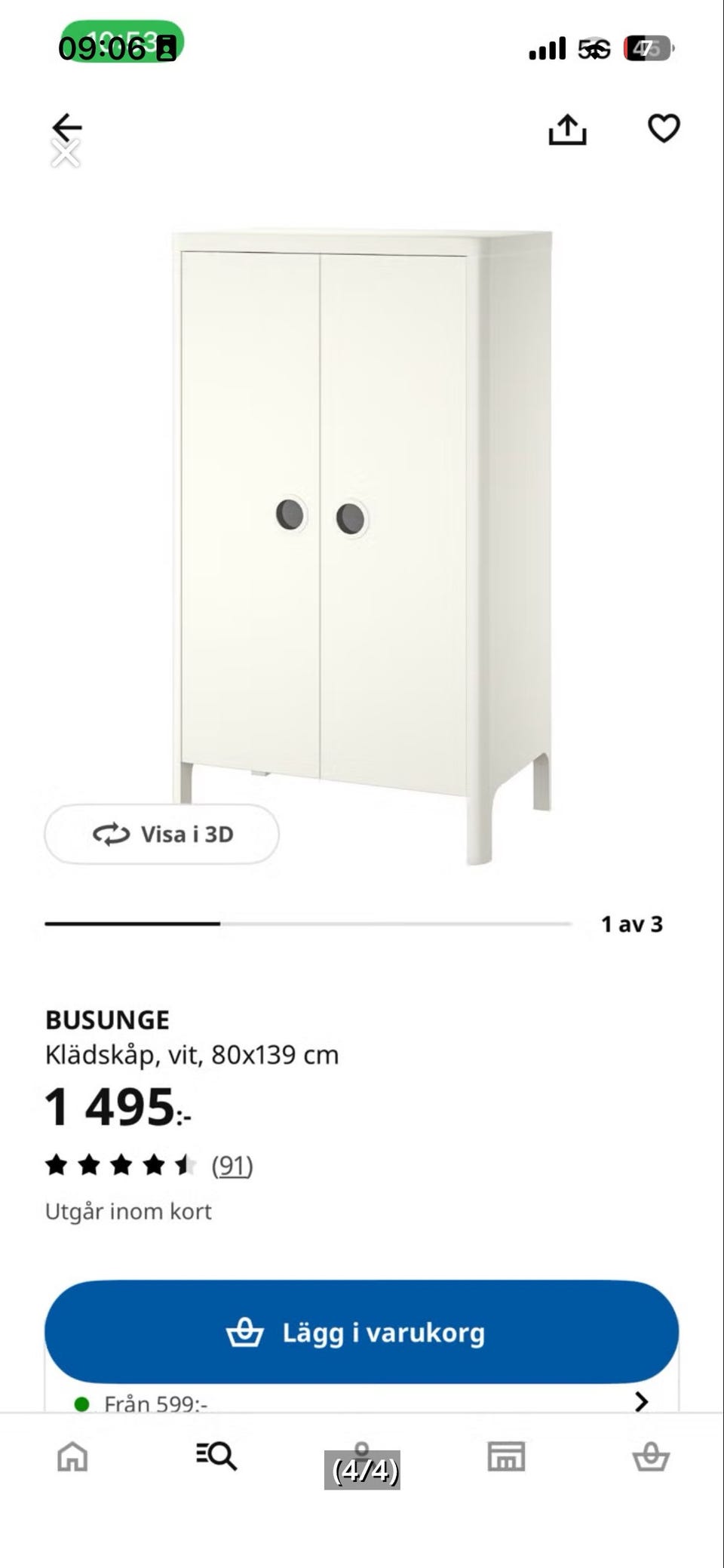Tap the back arrow to leave product page

pyautogui.click(x=69, y=127)
